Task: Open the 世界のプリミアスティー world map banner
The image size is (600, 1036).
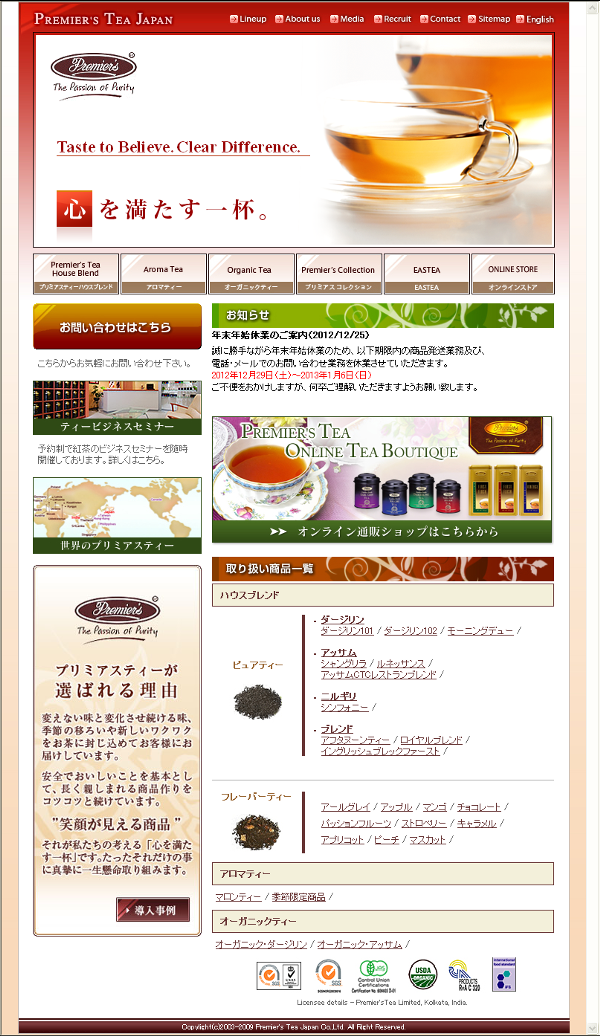Action: pyautogui.click(x=117, y=515)
